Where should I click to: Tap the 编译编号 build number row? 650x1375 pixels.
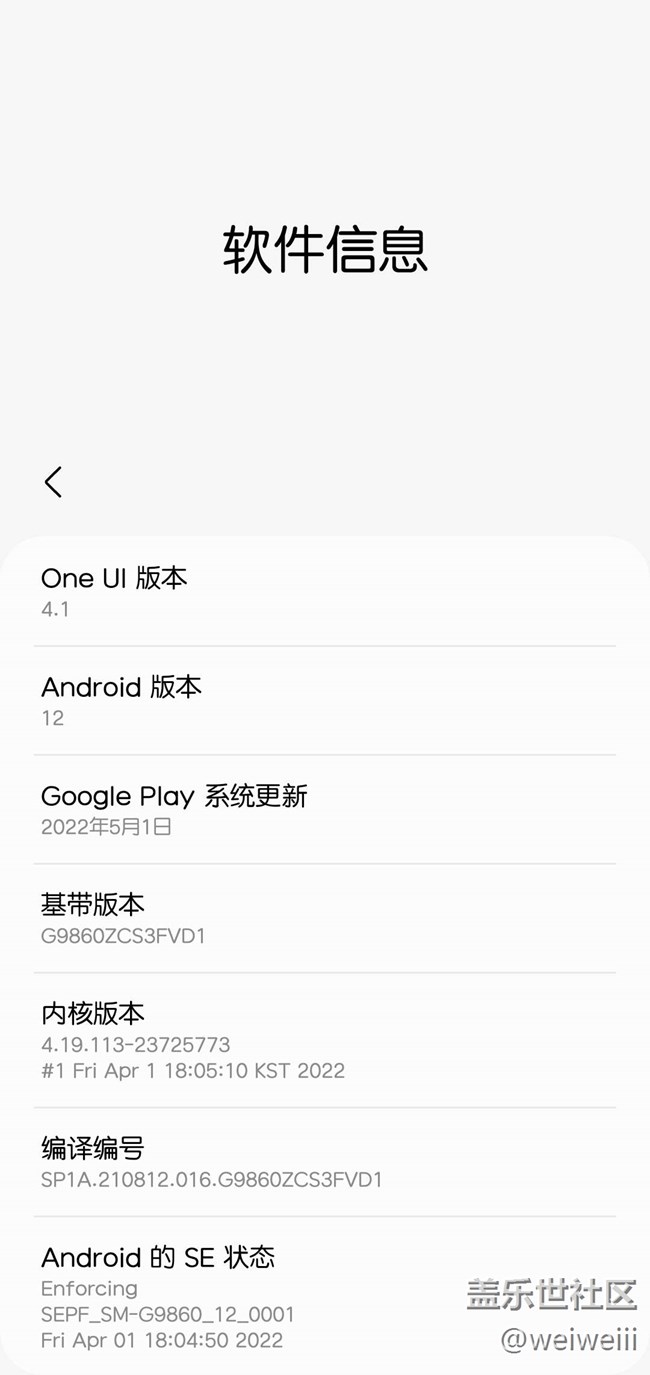(324, 1162)
